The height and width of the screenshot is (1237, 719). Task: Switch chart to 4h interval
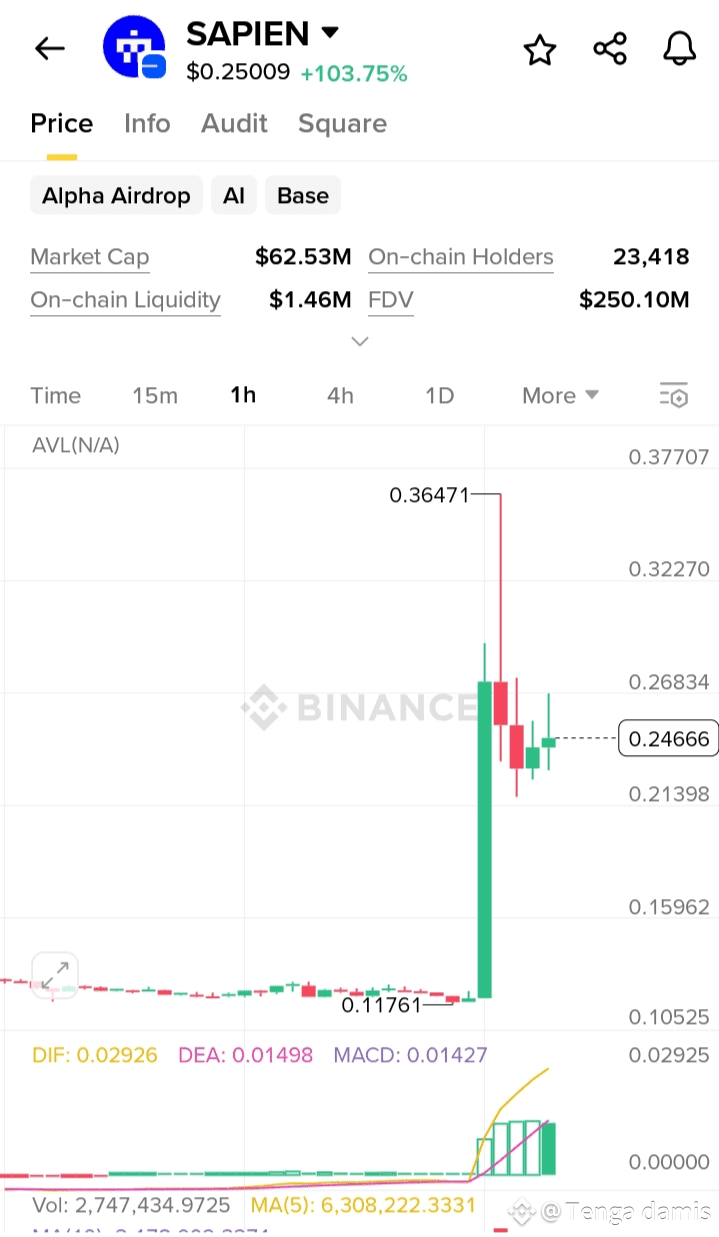(340, 396)
